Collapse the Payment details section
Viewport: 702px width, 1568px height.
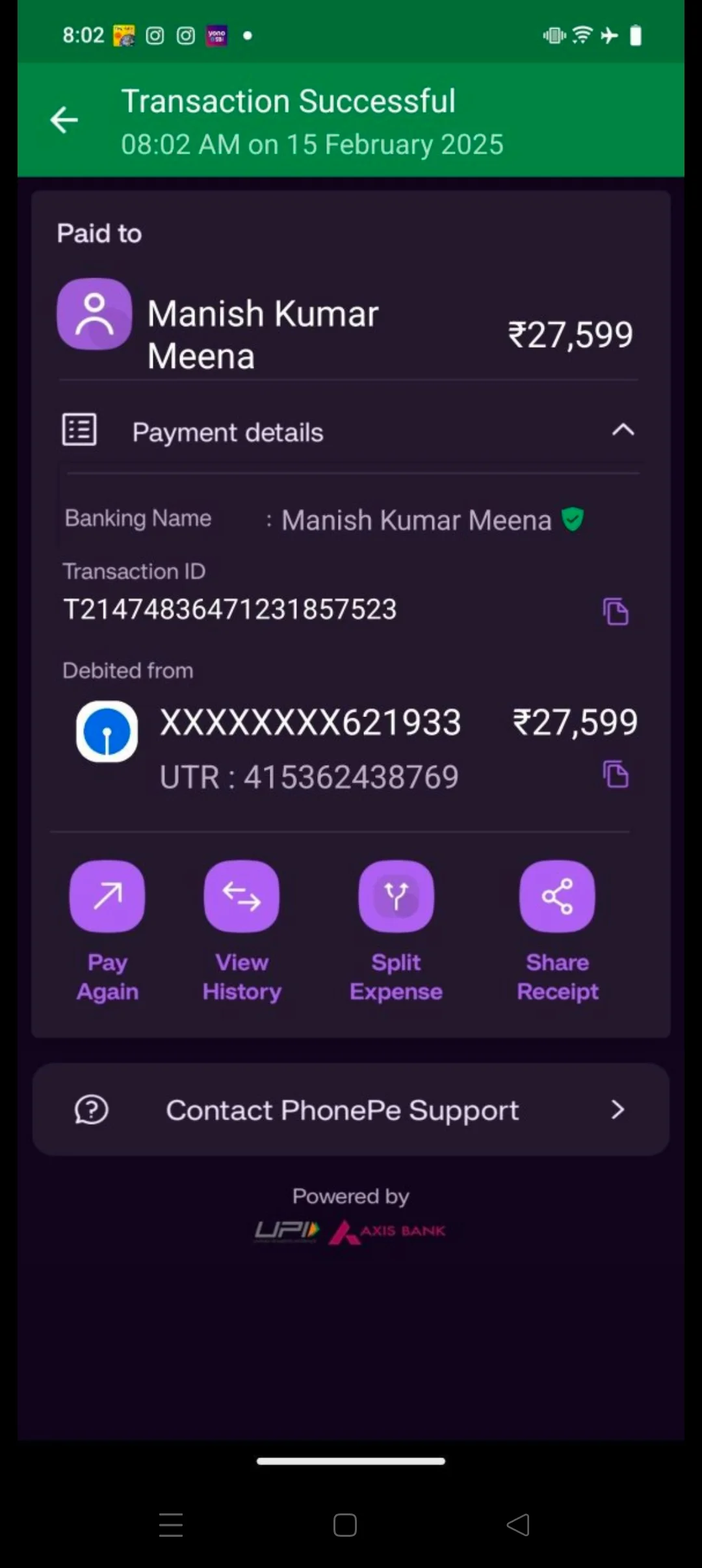pos(623,430)
